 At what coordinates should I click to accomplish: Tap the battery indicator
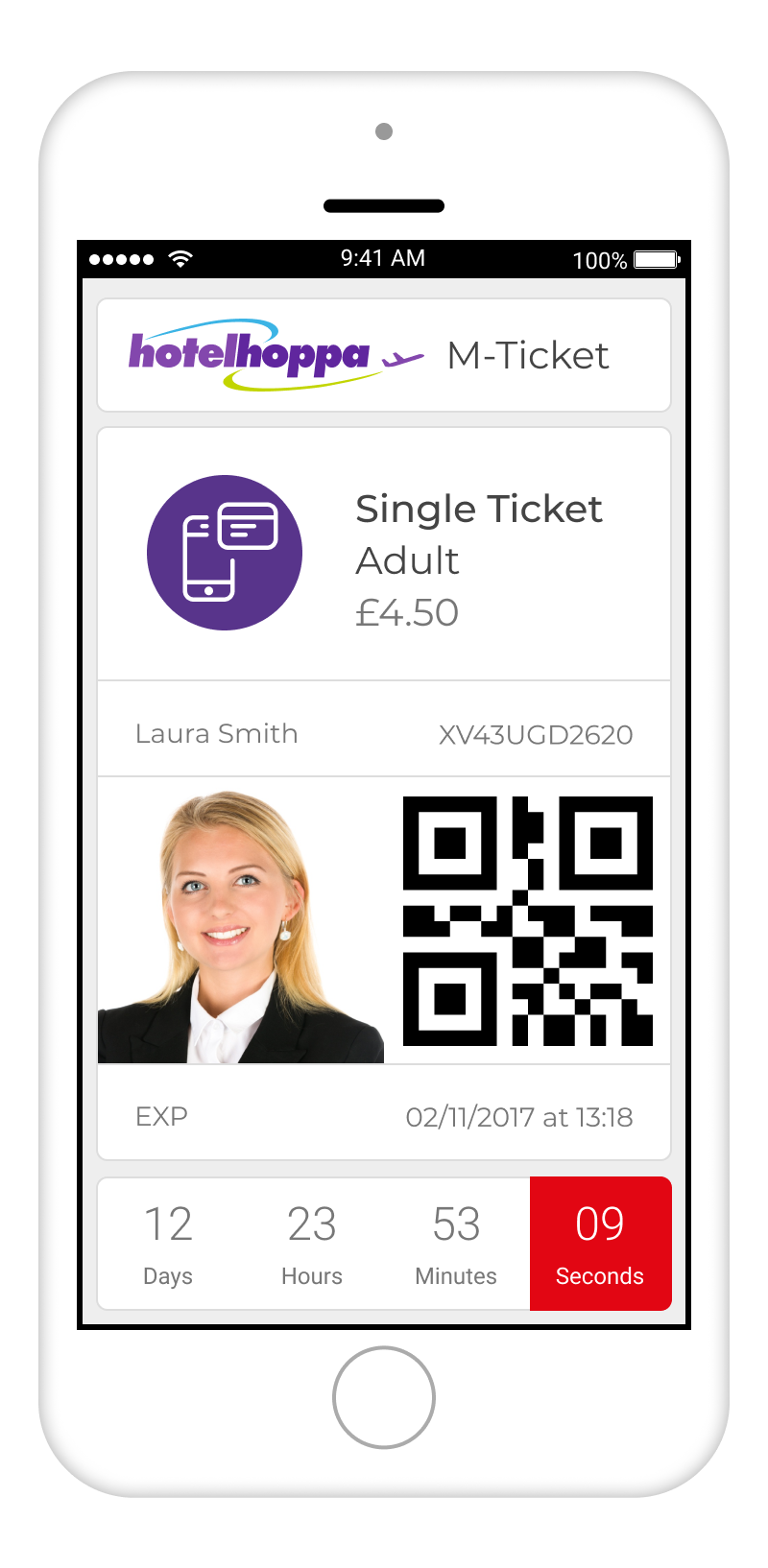[656, 259]
